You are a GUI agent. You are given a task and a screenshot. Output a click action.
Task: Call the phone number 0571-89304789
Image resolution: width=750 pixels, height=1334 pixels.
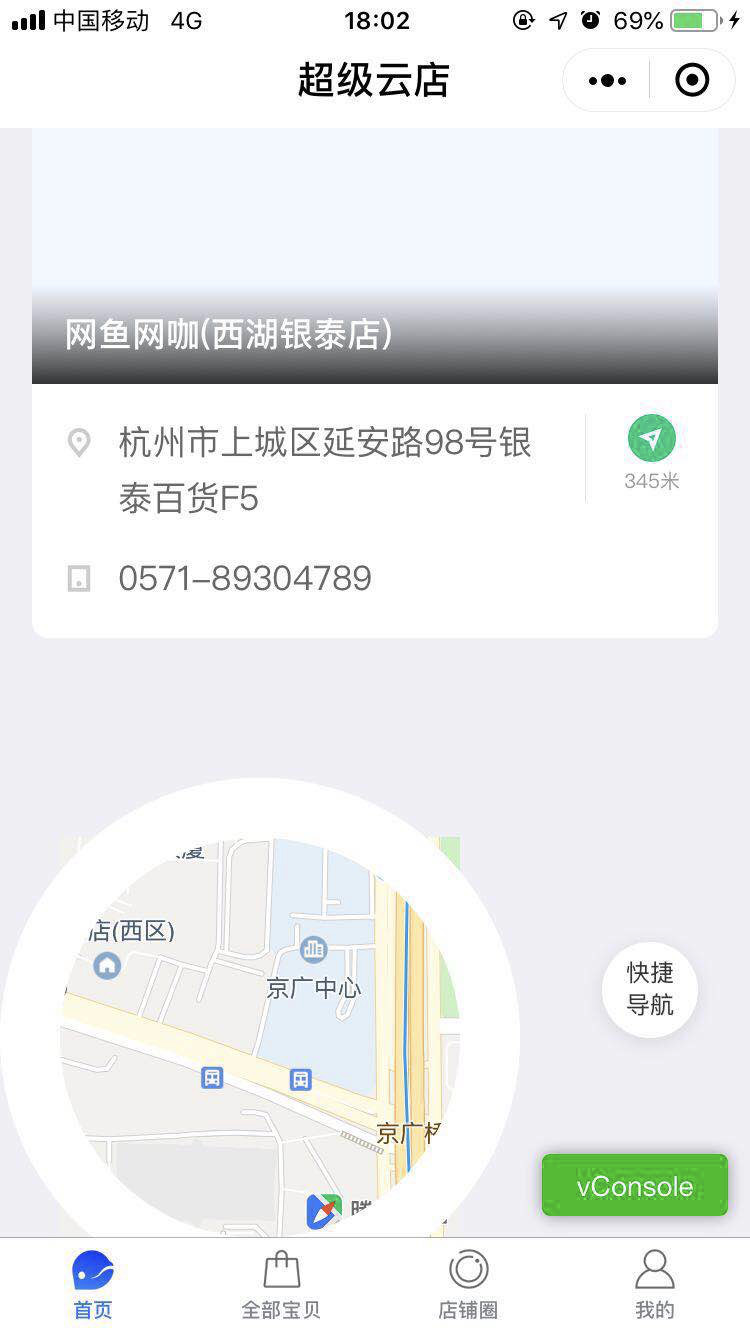[x=245, y=578]
